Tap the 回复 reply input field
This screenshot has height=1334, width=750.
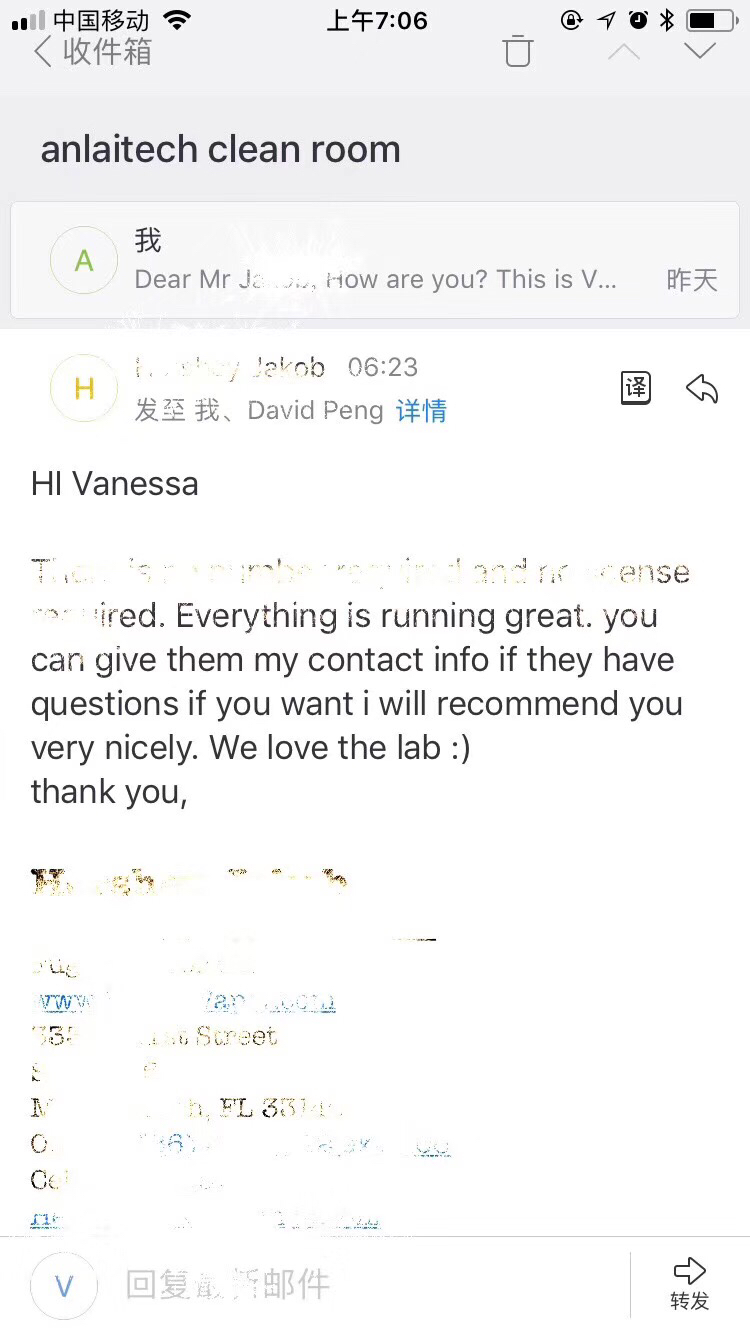340,1285
